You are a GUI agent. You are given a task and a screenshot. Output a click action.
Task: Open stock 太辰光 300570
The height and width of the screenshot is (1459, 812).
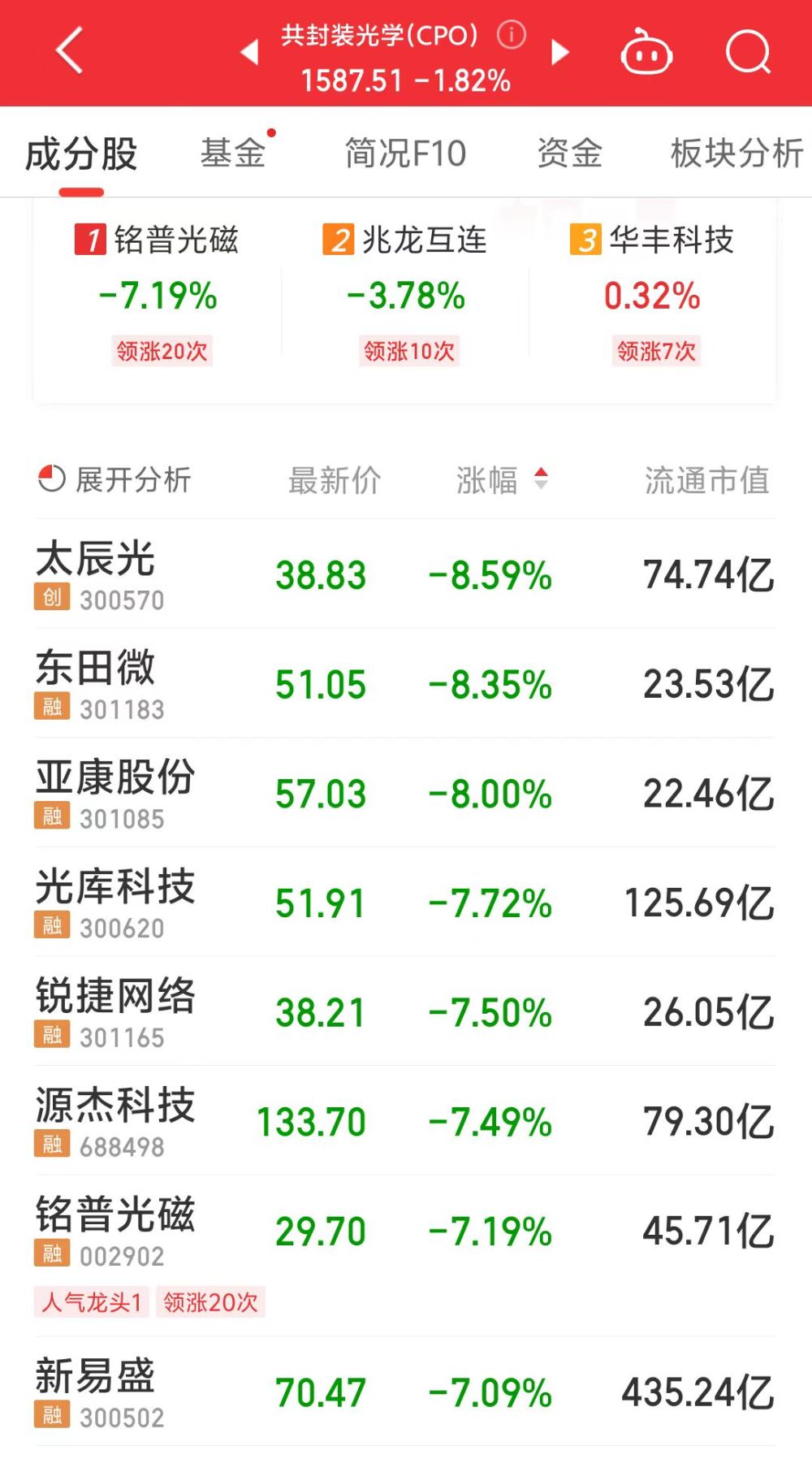[405, 574]
